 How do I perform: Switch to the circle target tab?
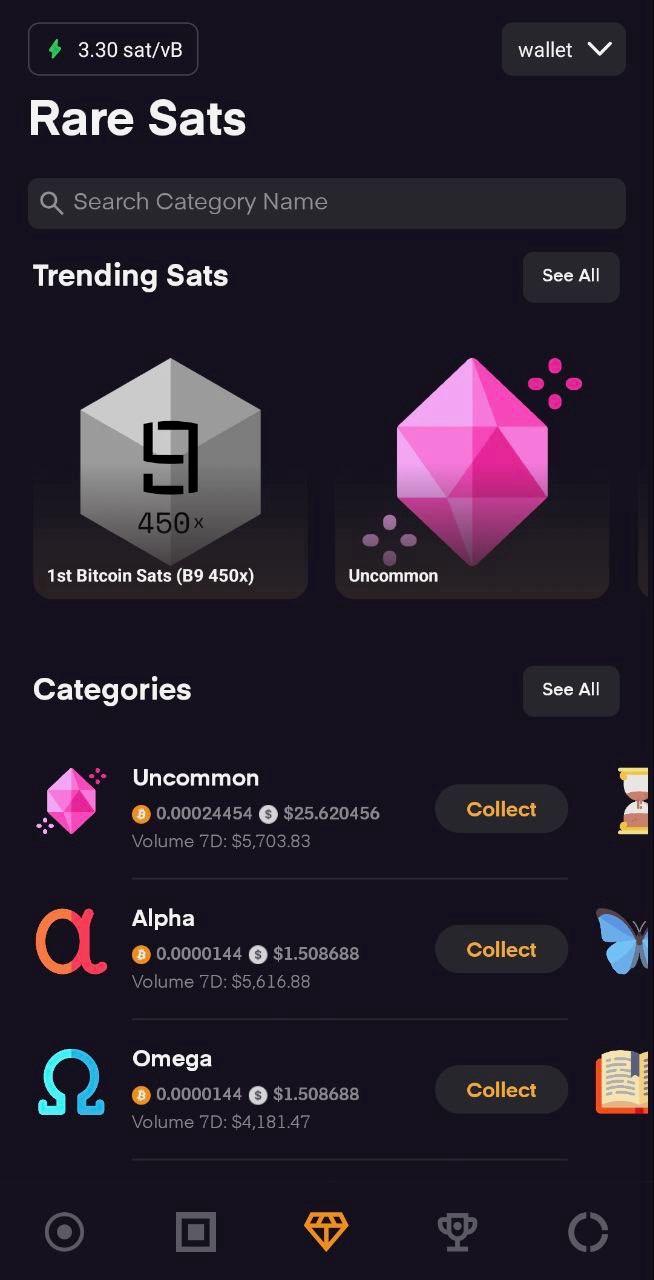[x=65, y=1232]
